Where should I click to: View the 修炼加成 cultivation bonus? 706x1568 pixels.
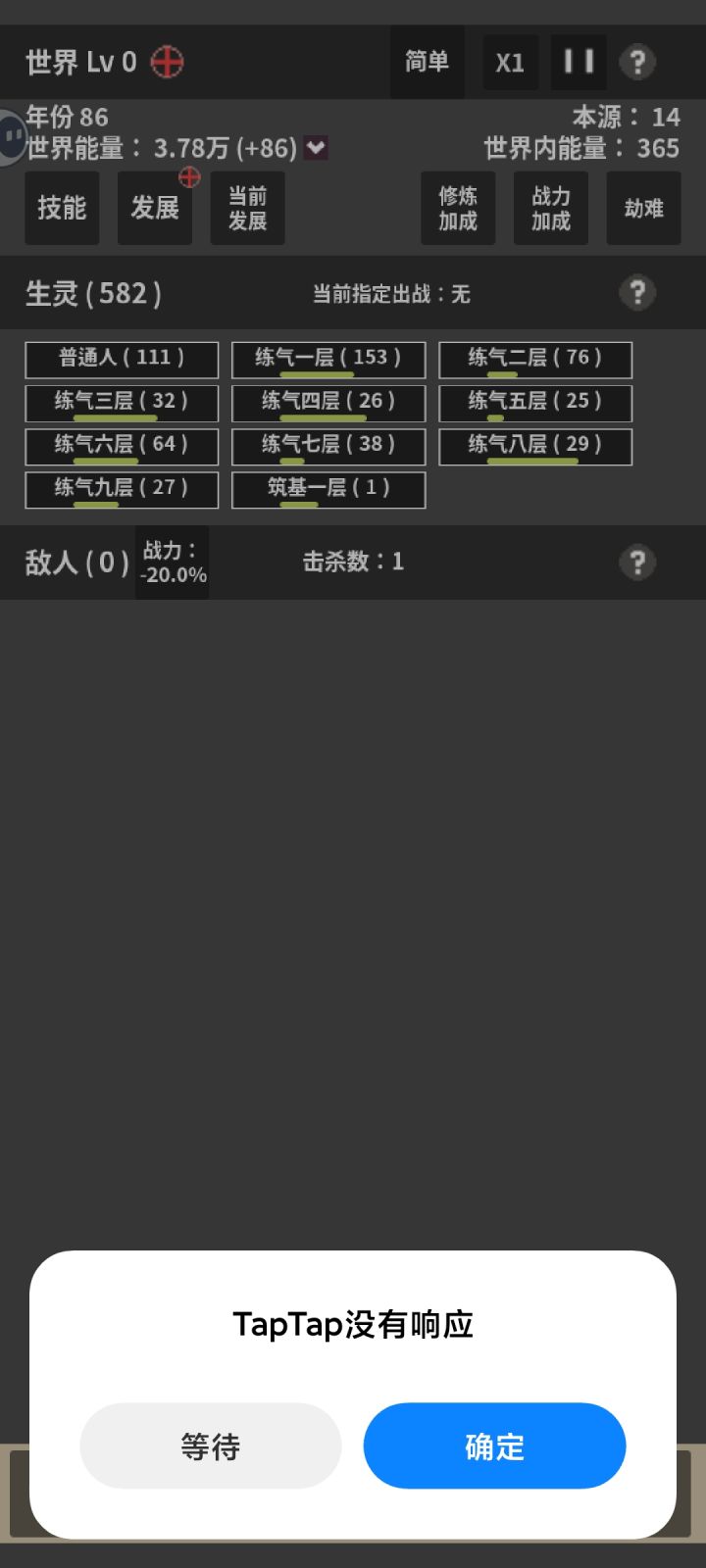tap(457, 207)
